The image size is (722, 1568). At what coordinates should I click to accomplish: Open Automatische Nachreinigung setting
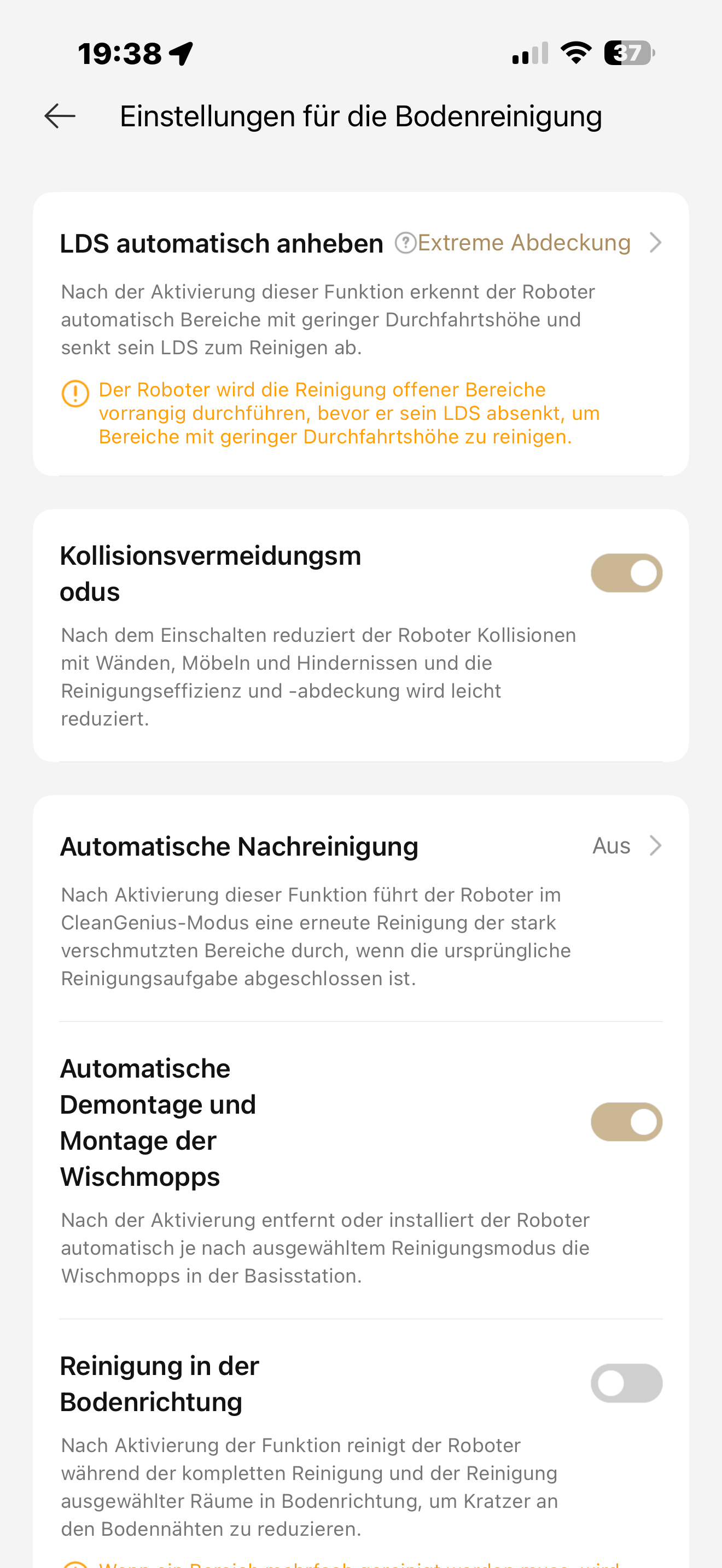[627, 845]
